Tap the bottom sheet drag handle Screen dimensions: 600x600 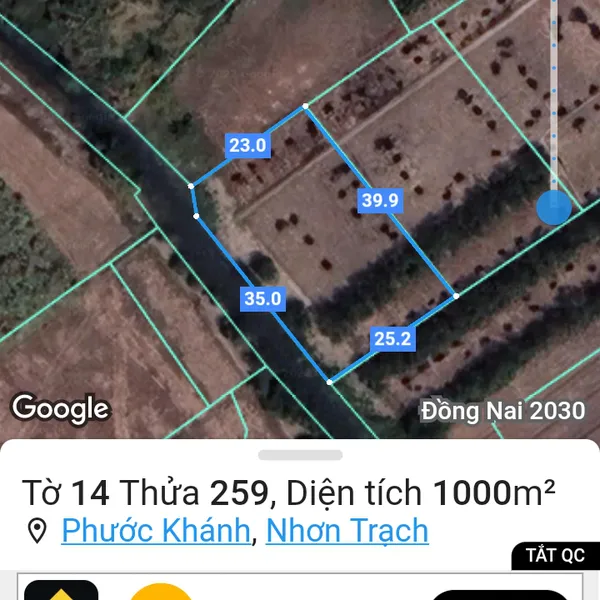(x=299, y=455)
